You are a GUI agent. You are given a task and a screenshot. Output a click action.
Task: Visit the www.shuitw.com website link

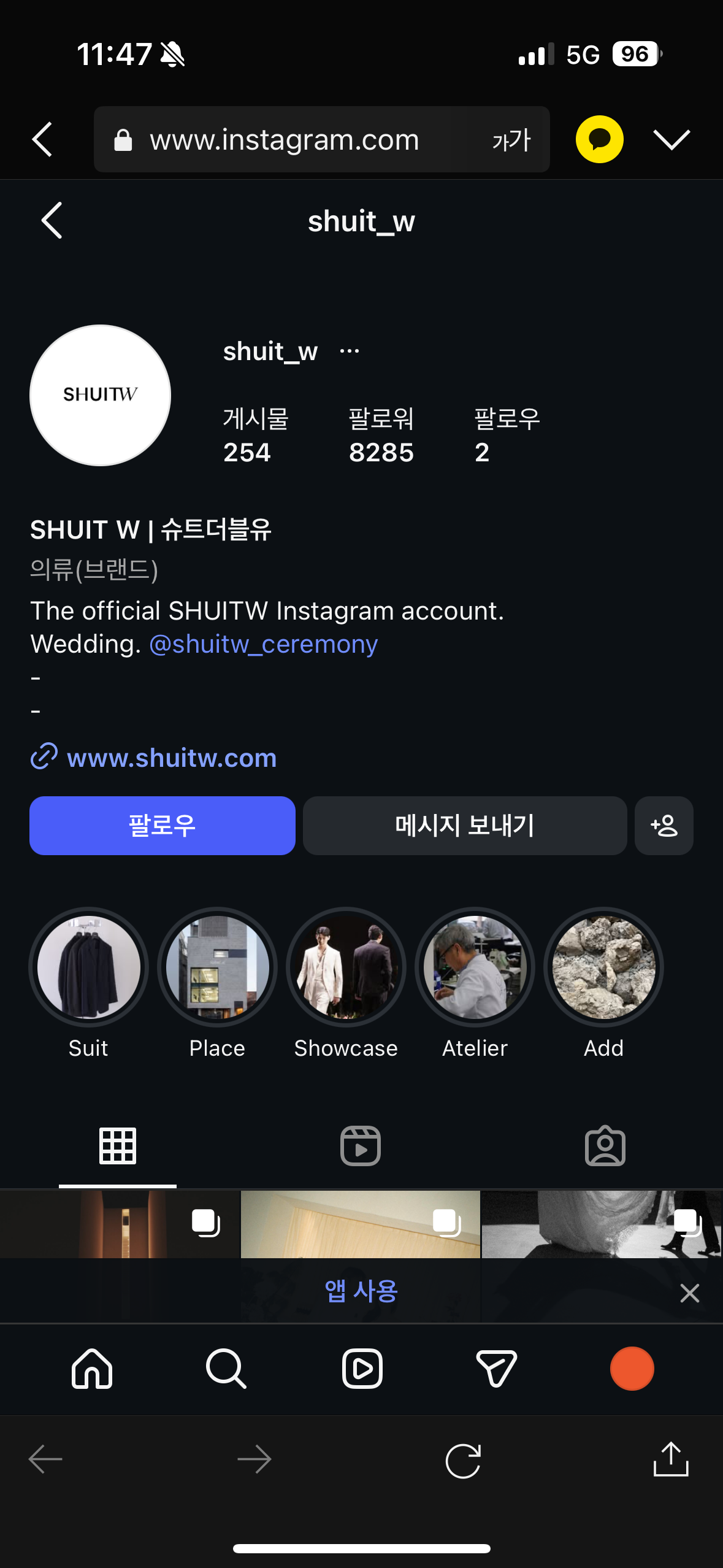tap(172, 758)
